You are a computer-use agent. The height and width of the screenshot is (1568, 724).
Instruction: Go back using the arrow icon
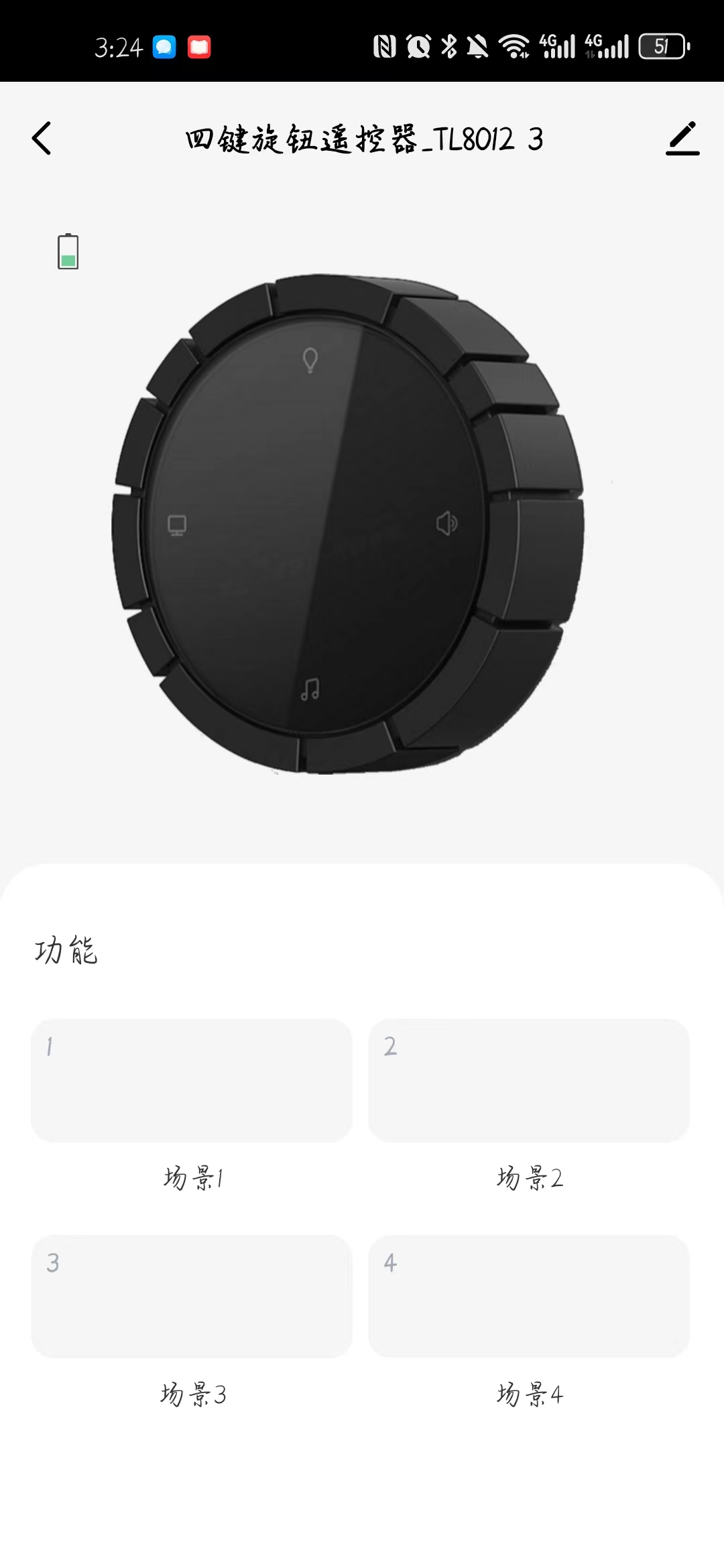[42, 139]
